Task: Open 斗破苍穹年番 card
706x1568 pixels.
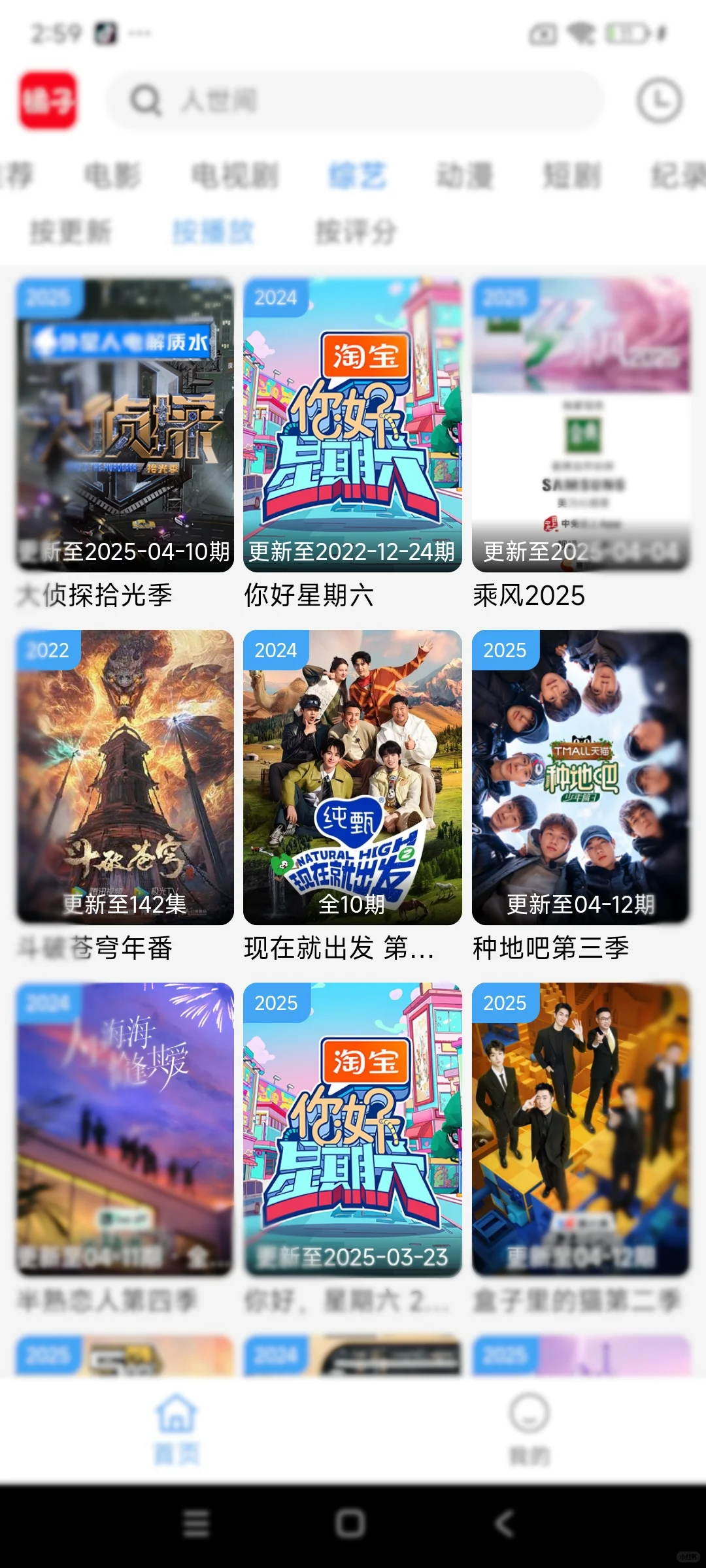Action: (x=124, y=777)
